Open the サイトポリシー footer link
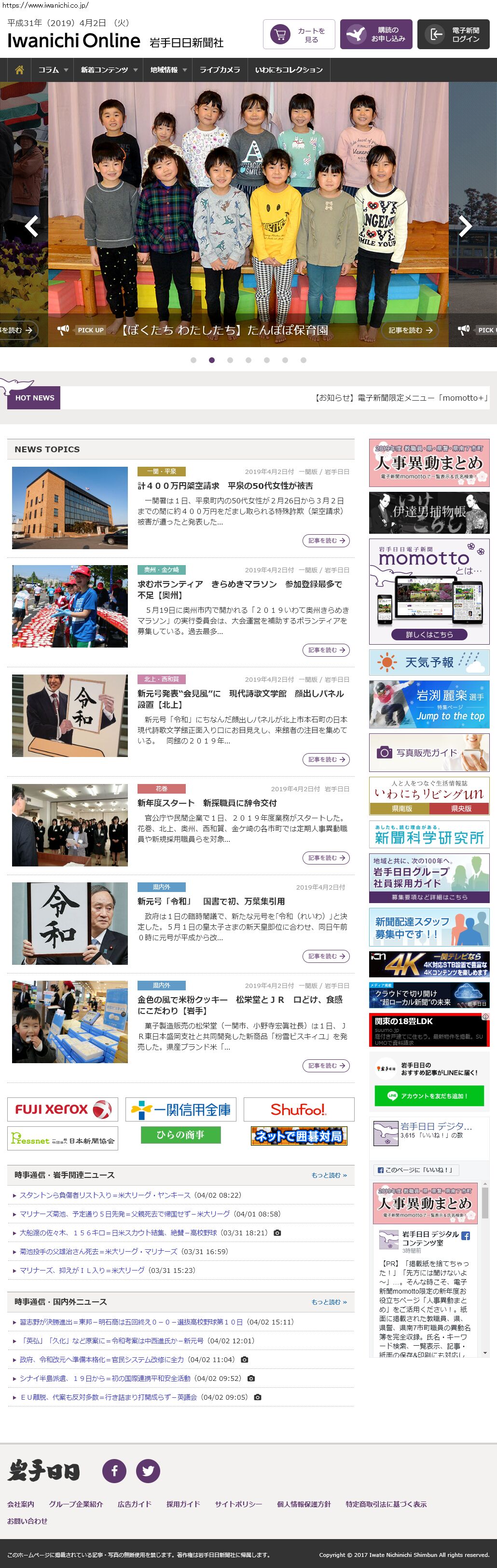 point(238,1503)
